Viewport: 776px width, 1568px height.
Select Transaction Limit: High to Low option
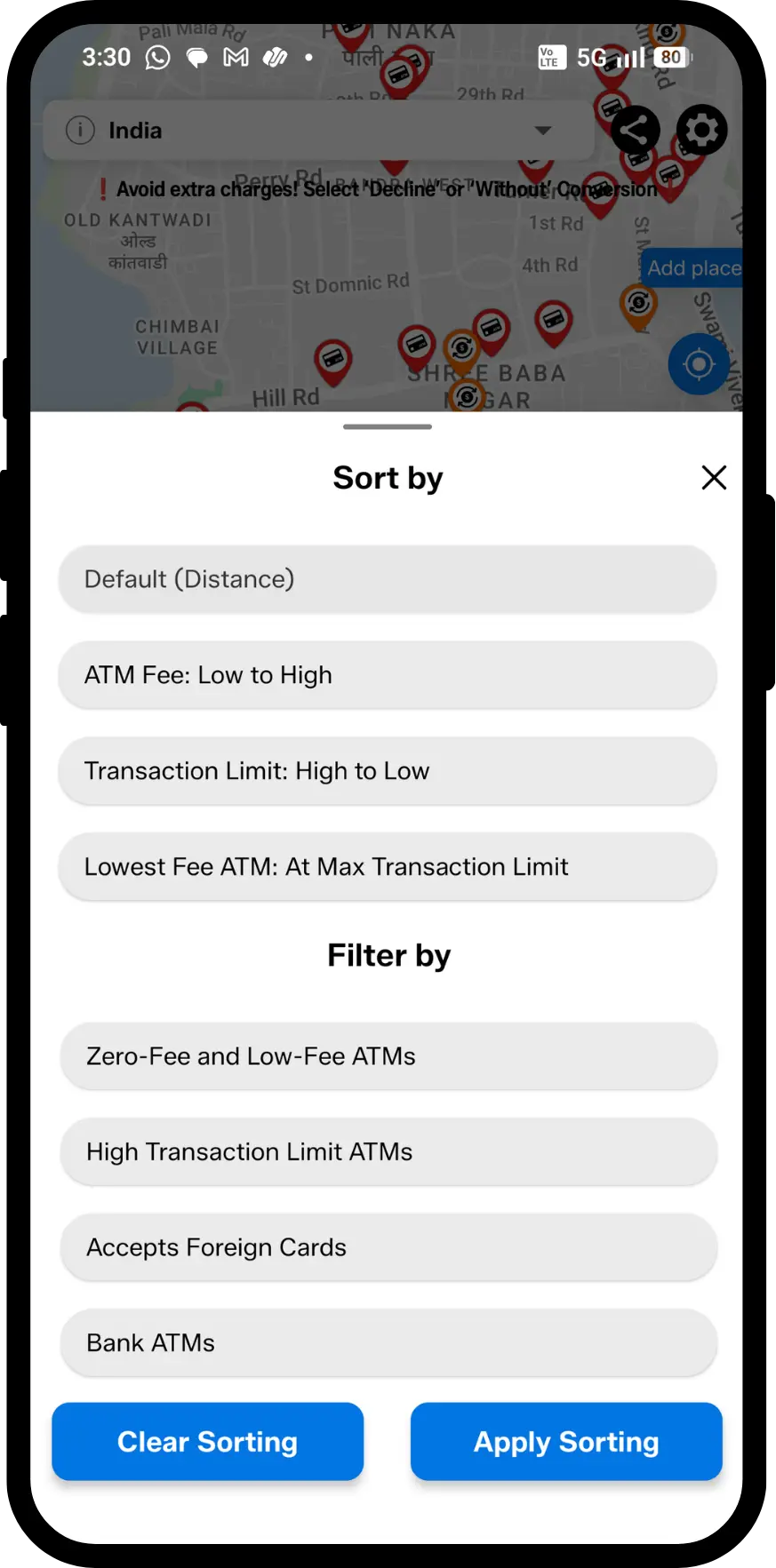388,770
